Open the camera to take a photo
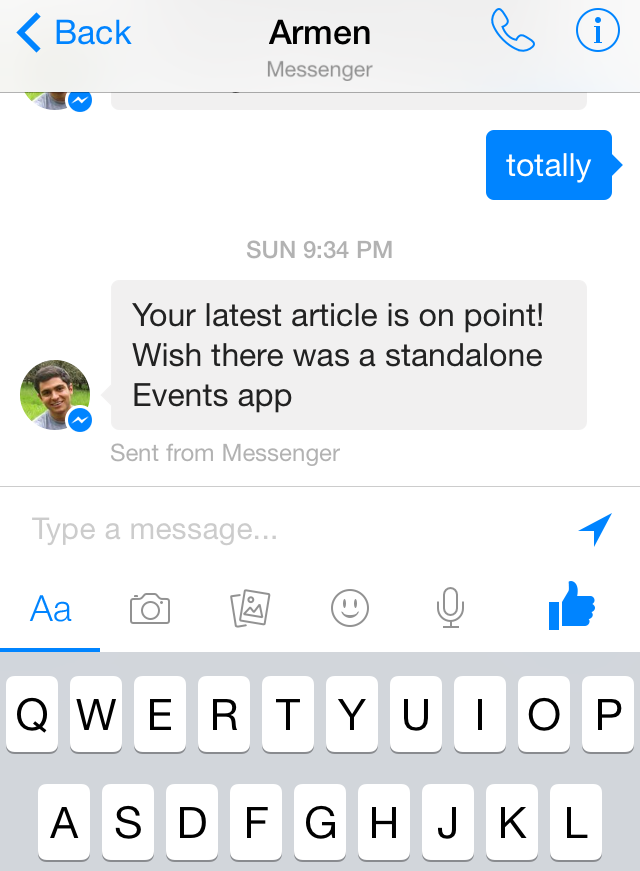 (150, 608)
